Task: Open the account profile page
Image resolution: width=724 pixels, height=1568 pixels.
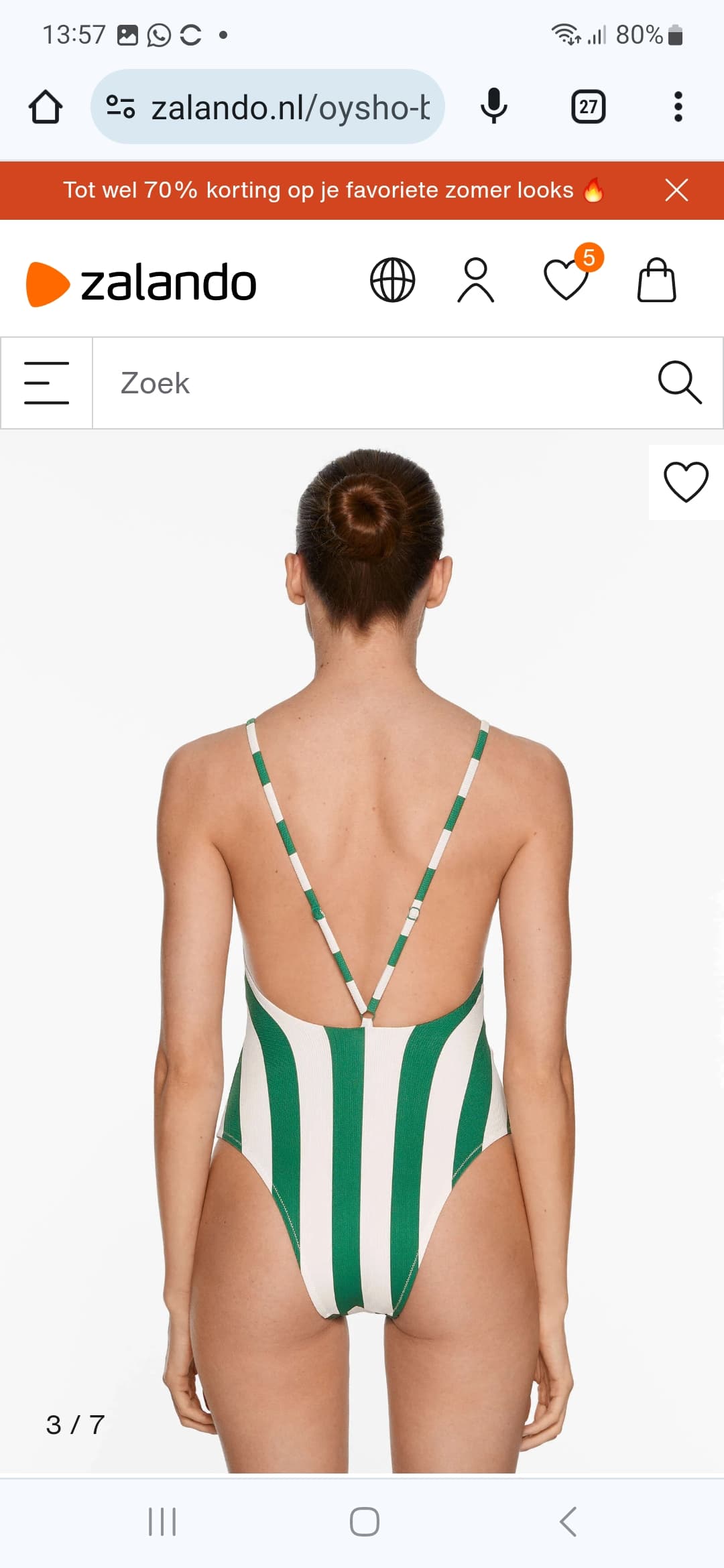Action: coord(476,280)
